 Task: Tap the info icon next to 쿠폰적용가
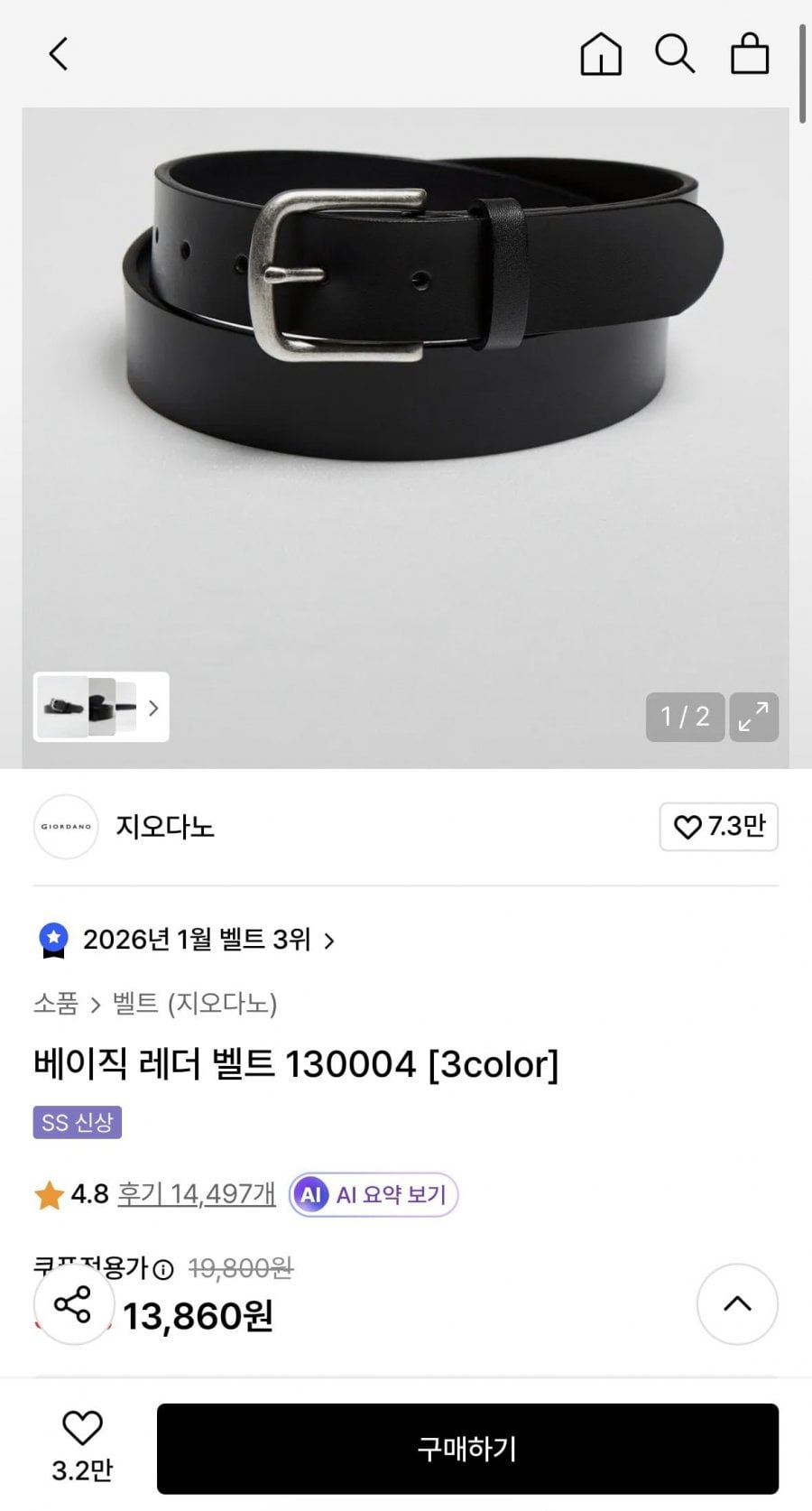163,1270
